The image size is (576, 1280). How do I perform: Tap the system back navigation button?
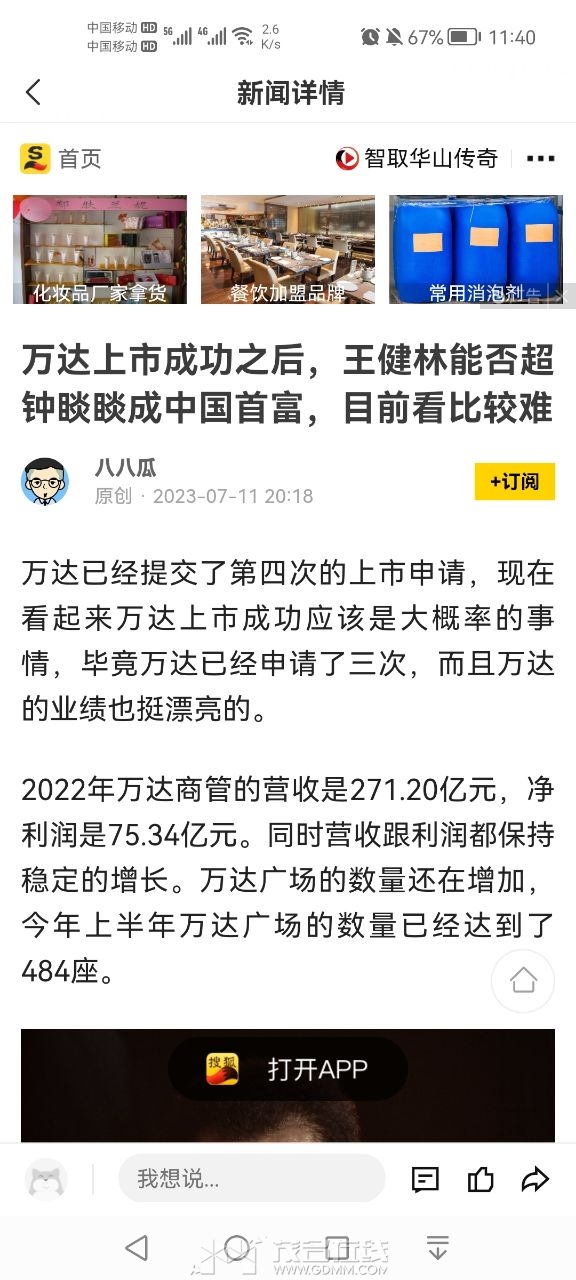tap(137, 1247)
